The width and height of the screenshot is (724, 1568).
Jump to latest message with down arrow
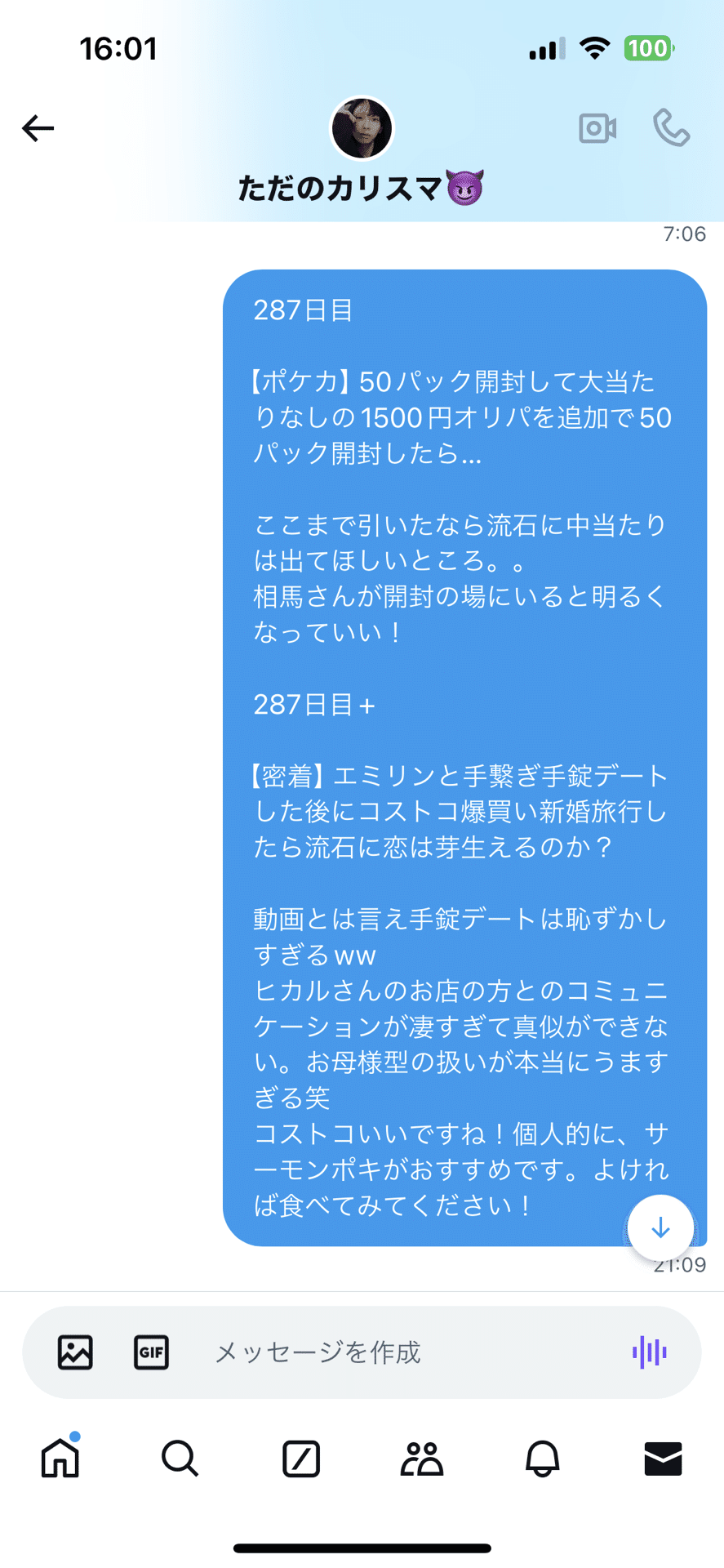click(x=660, y=1227)
